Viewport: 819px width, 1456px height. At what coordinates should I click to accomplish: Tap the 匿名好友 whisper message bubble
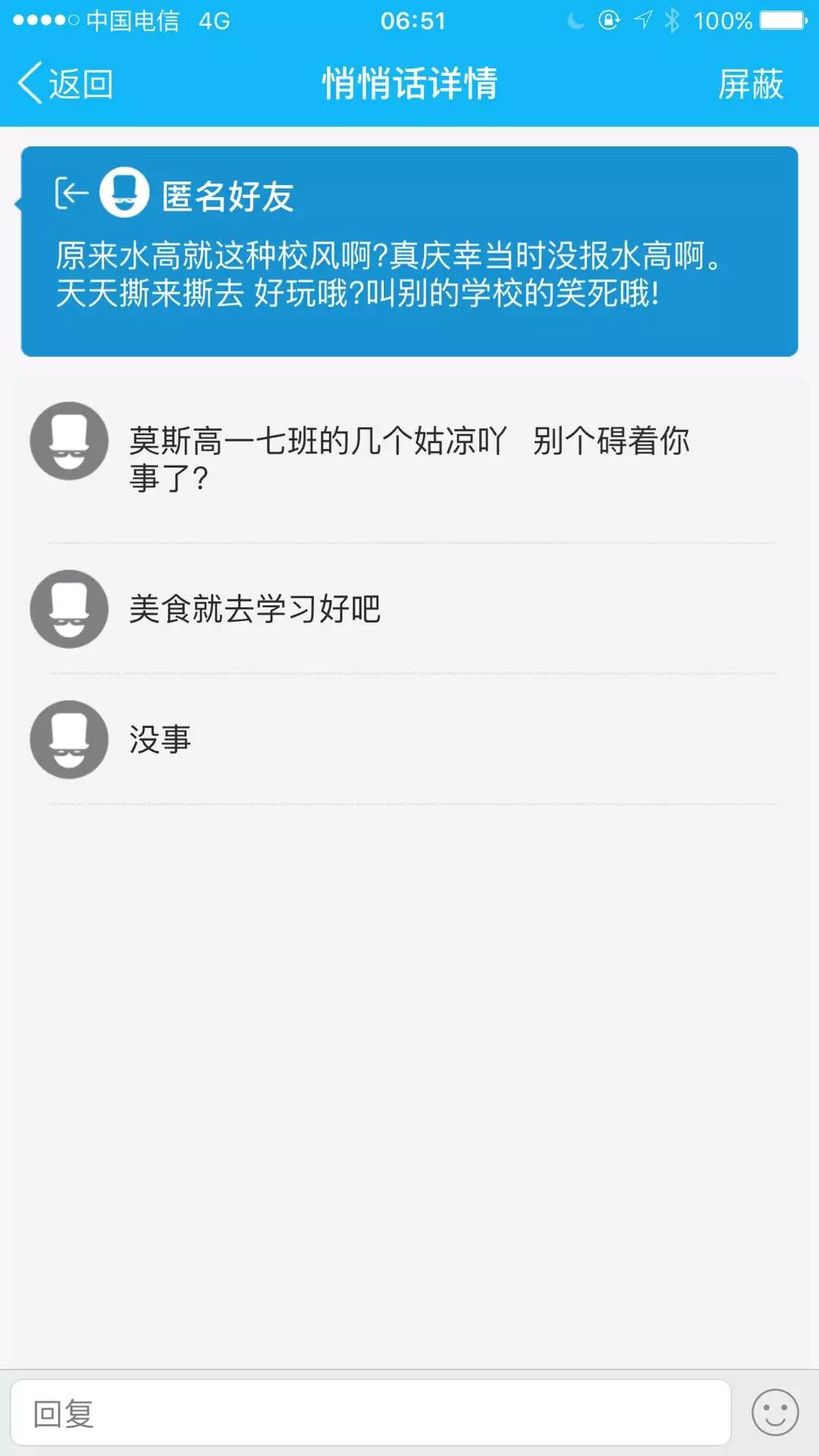coord(409,252)
